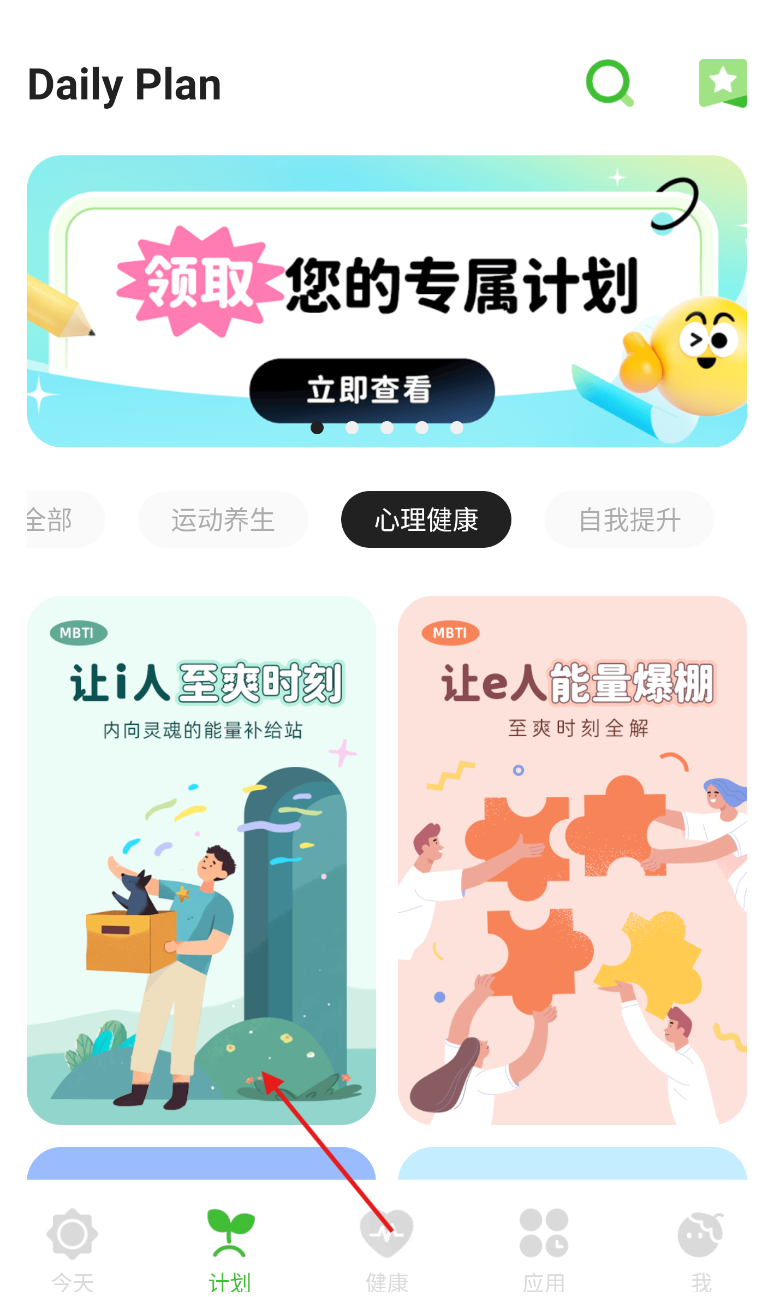Switch to the 计划 tab
This screenshot has height=1297, width=768.
point(230,1250)
